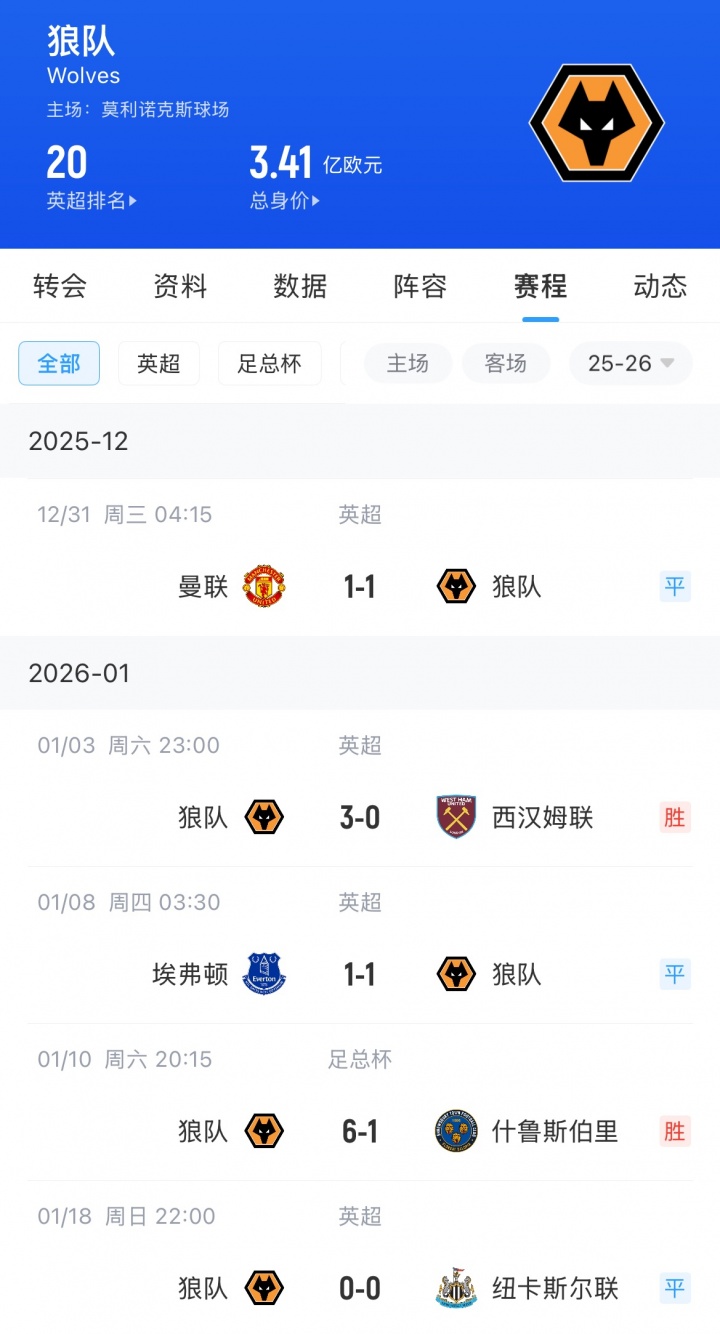Open the 动态 news tab
Image resolution: width=720 pixels, height=1334 pixels.
(x=660, y=287)
